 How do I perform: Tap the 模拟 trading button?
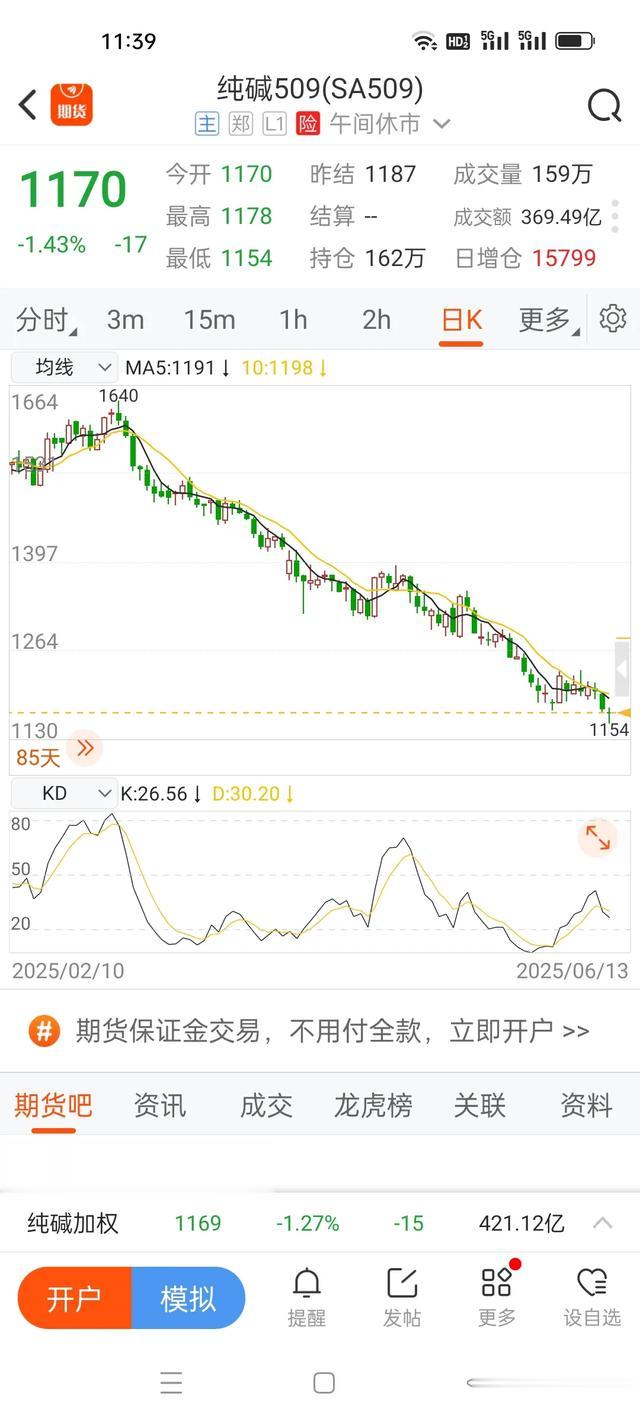tap(189, 1298)
